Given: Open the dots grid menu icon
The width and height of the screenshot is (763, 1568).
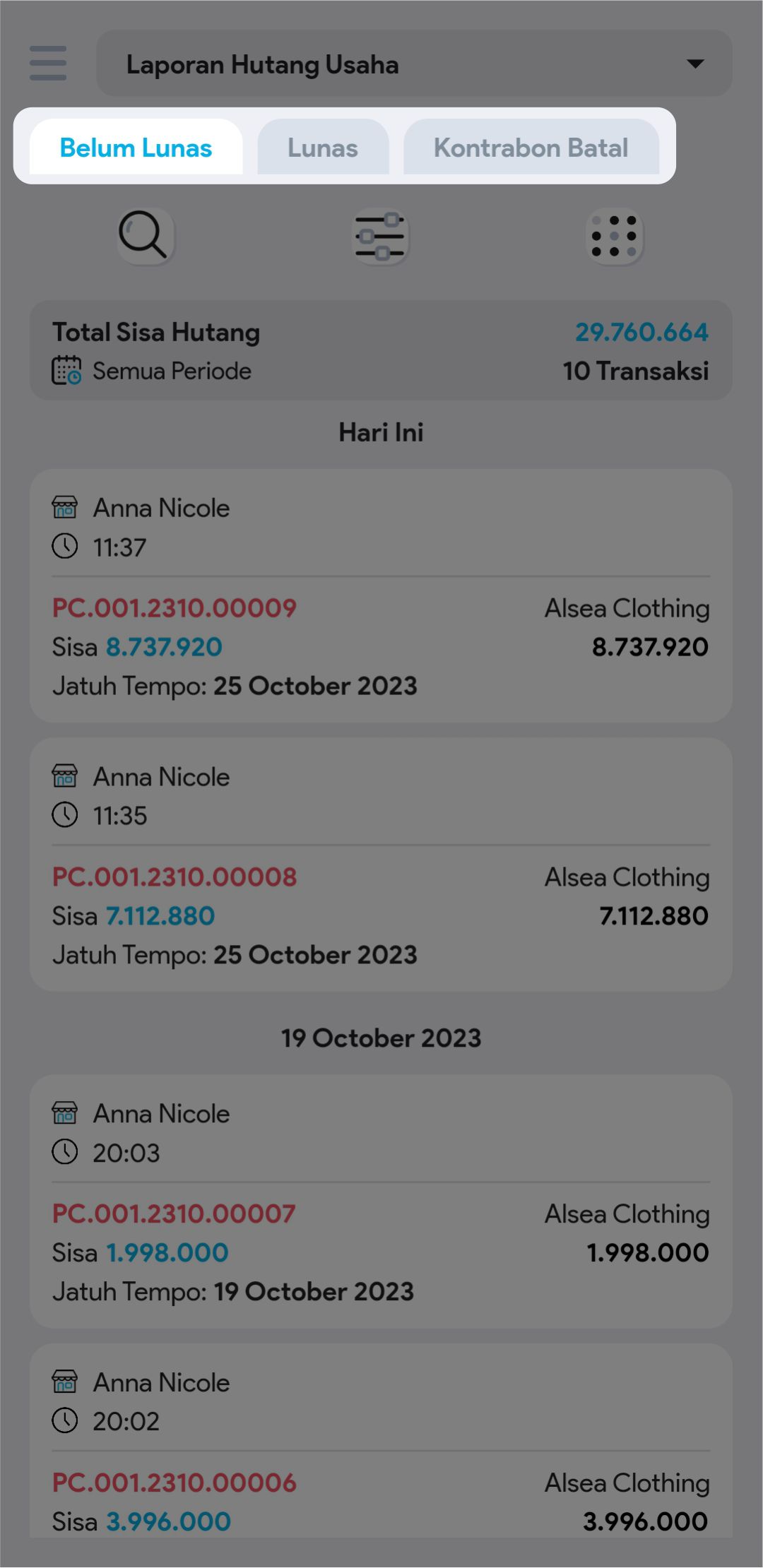Looking at the screenshot, I should pyautogui.click(x=614, y=237).
